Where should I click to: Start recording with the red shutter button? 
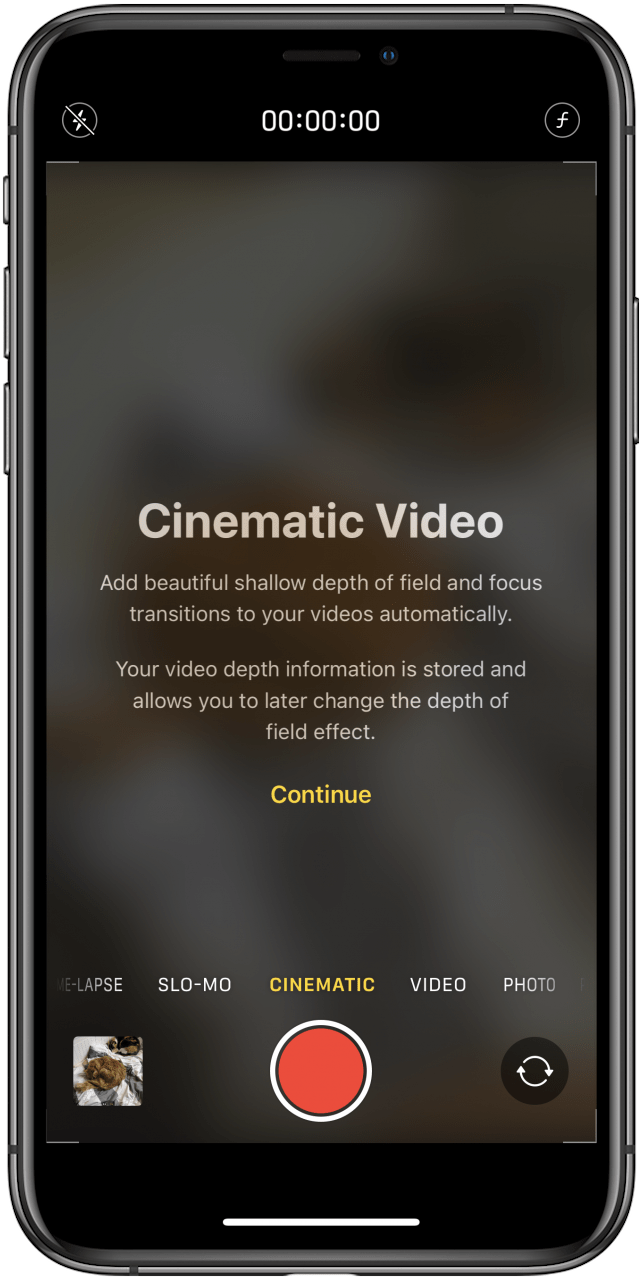pyautogui.click(x=321, y=1071)
